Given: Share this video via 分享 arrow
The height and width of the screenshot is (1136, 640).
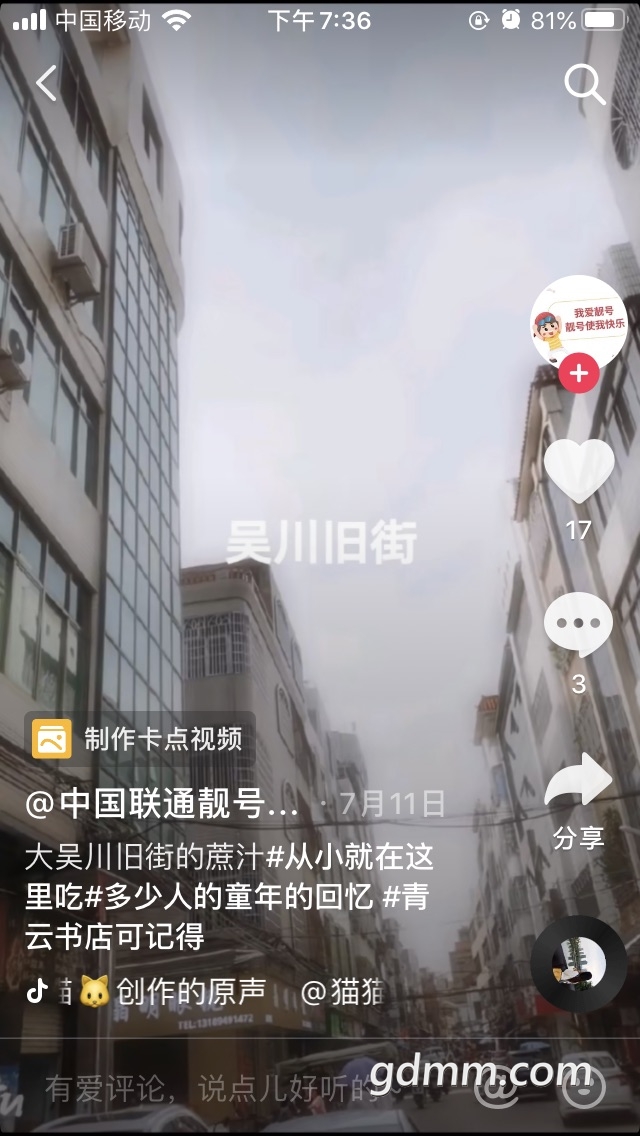Looking at the screenshot, I should tap(578, 782).
